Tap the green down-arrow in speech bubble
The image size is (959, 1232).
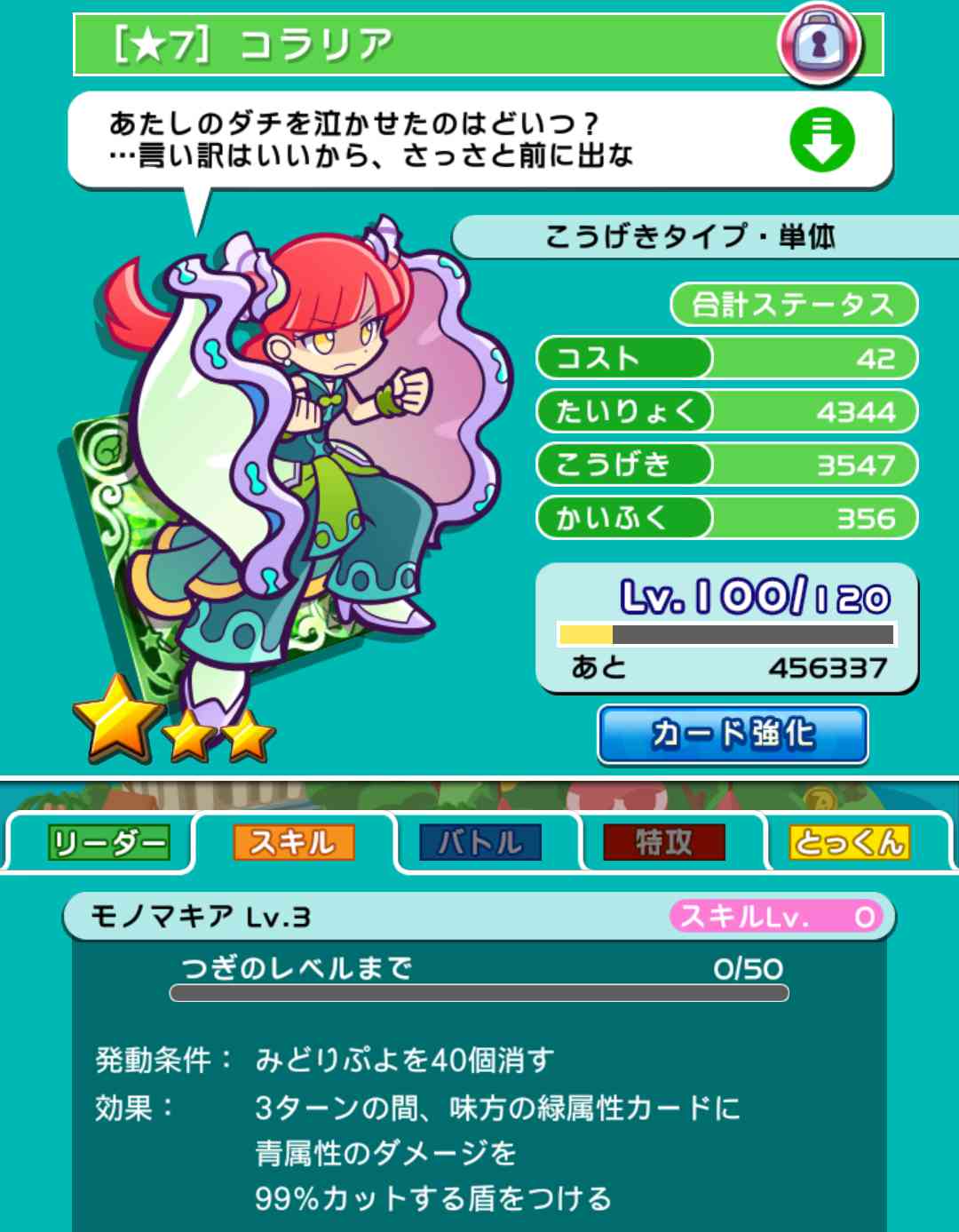tap(821, 140)
